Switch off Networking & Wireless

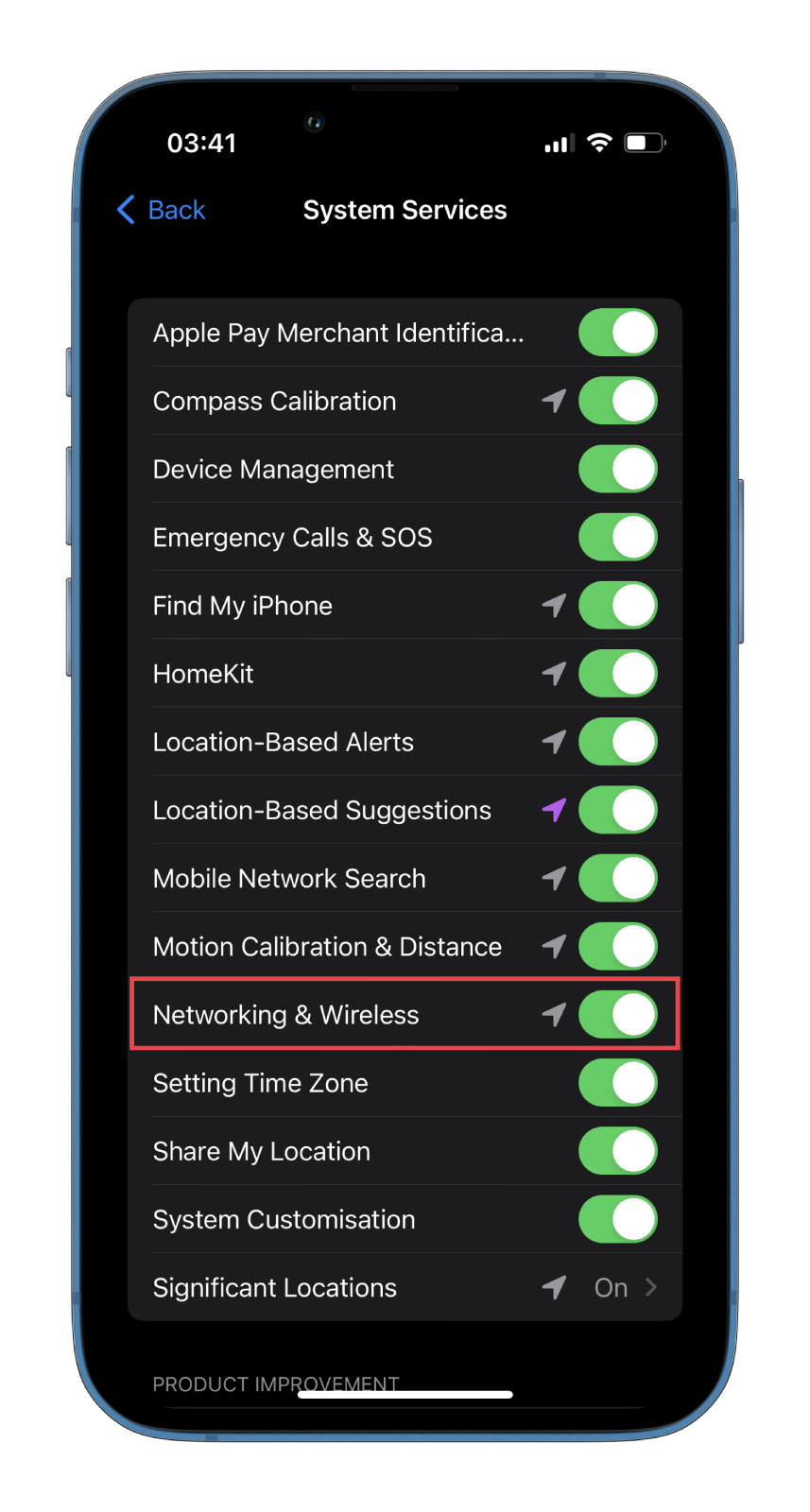(618, 1015)
